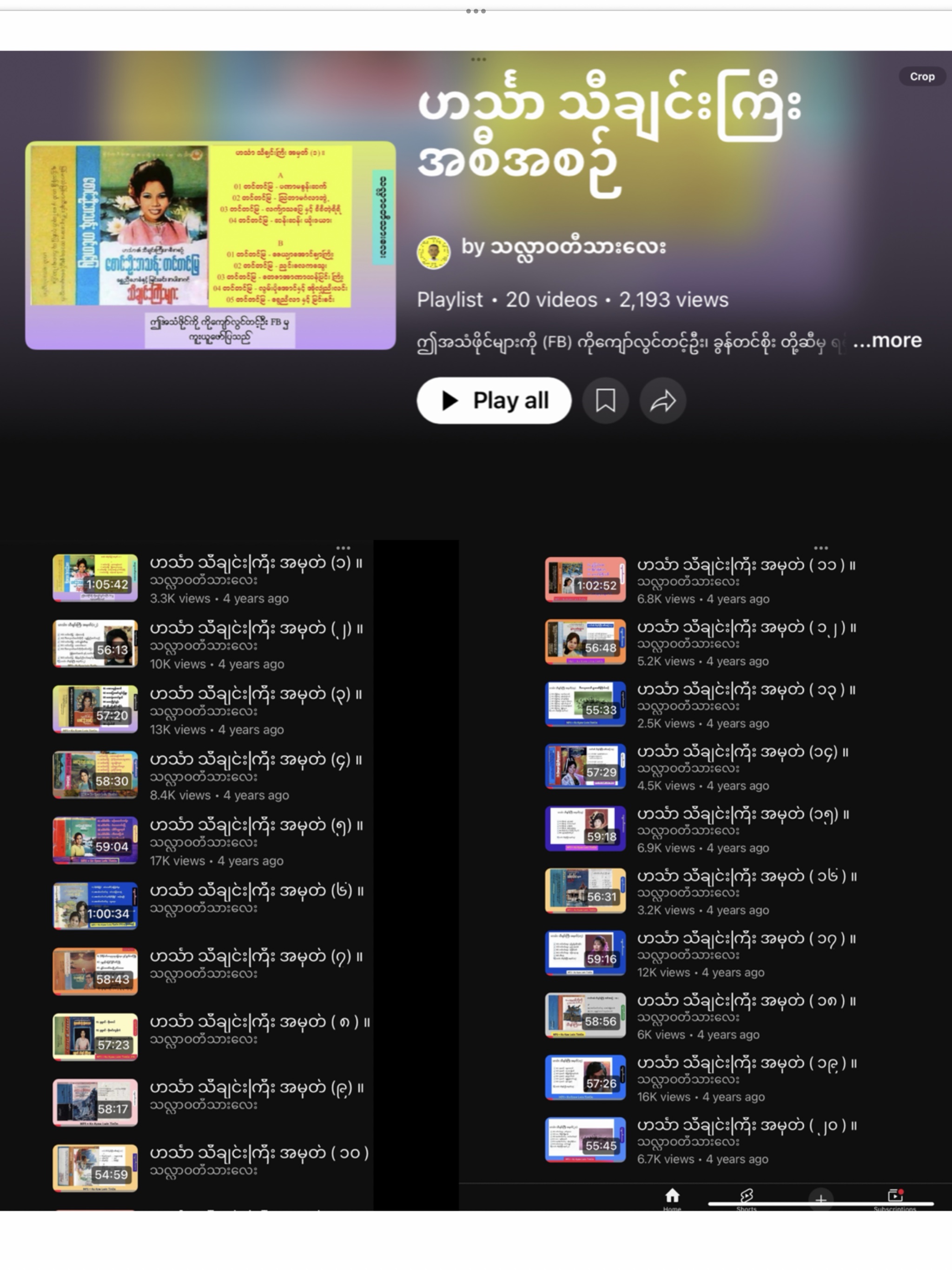Switch to the Shorts tab
Image resolution: width=952 pixels, height=1270 pixels.
[746, 1197]
